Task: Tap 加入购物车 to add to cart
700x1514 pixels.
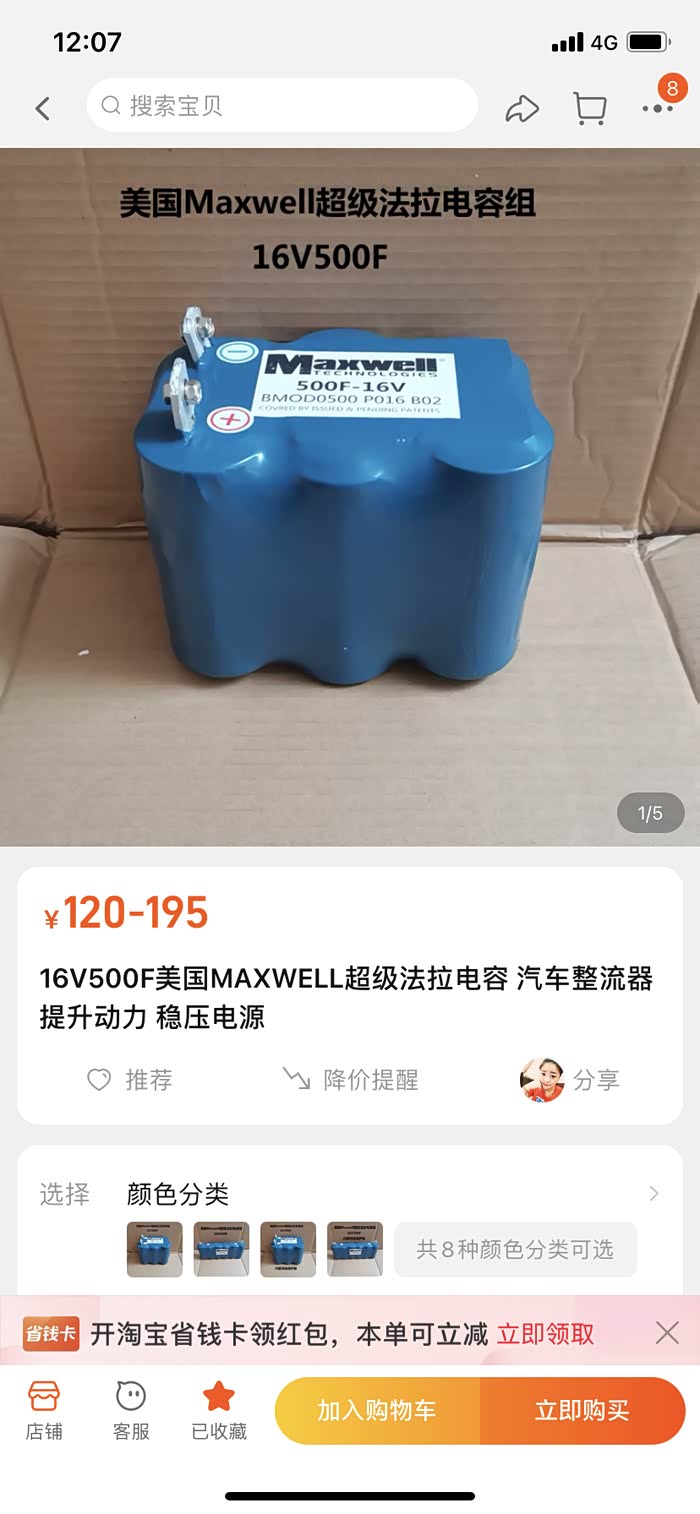Action: click(377, 1411)
